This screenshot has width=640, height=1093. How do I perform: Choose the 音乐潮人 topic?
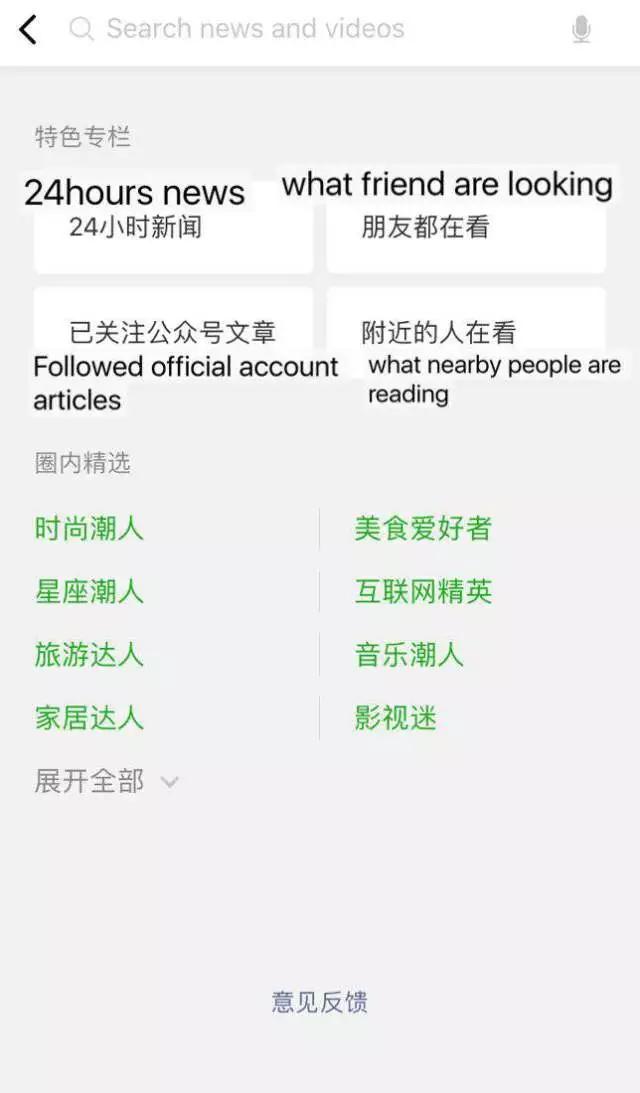[x=408, y=655]
